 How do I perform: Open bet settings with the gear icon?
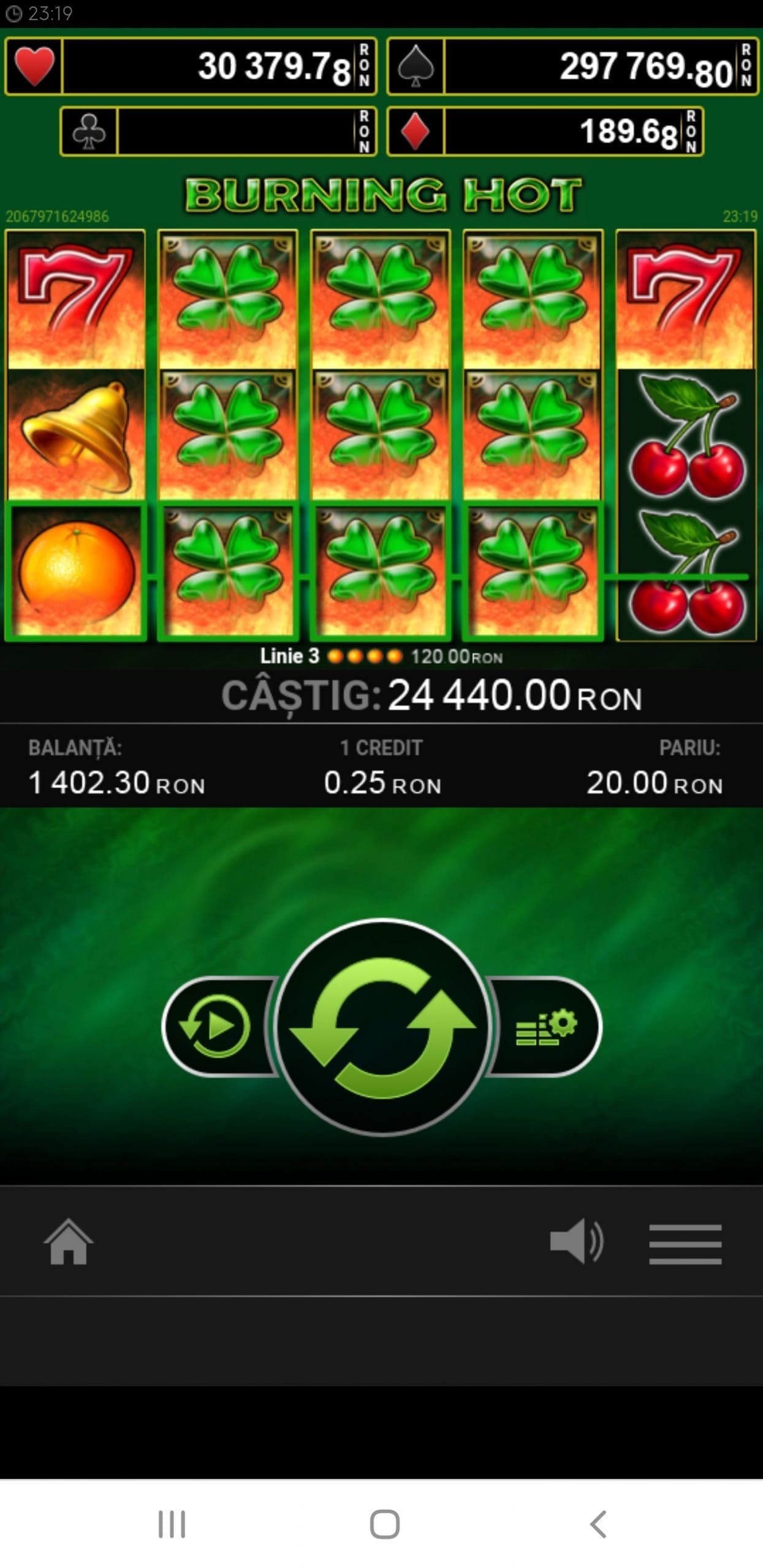click(x=547, y=1027)
